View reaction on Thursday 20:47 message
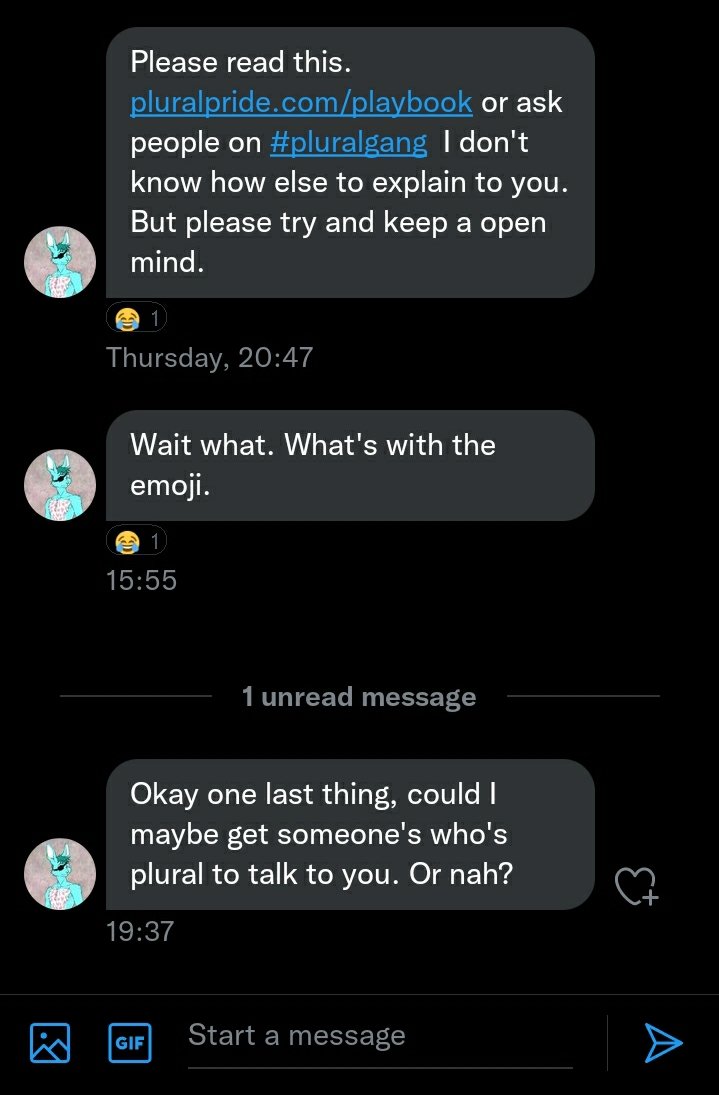This screenshot has height=1095, width=719. [137, 319]
